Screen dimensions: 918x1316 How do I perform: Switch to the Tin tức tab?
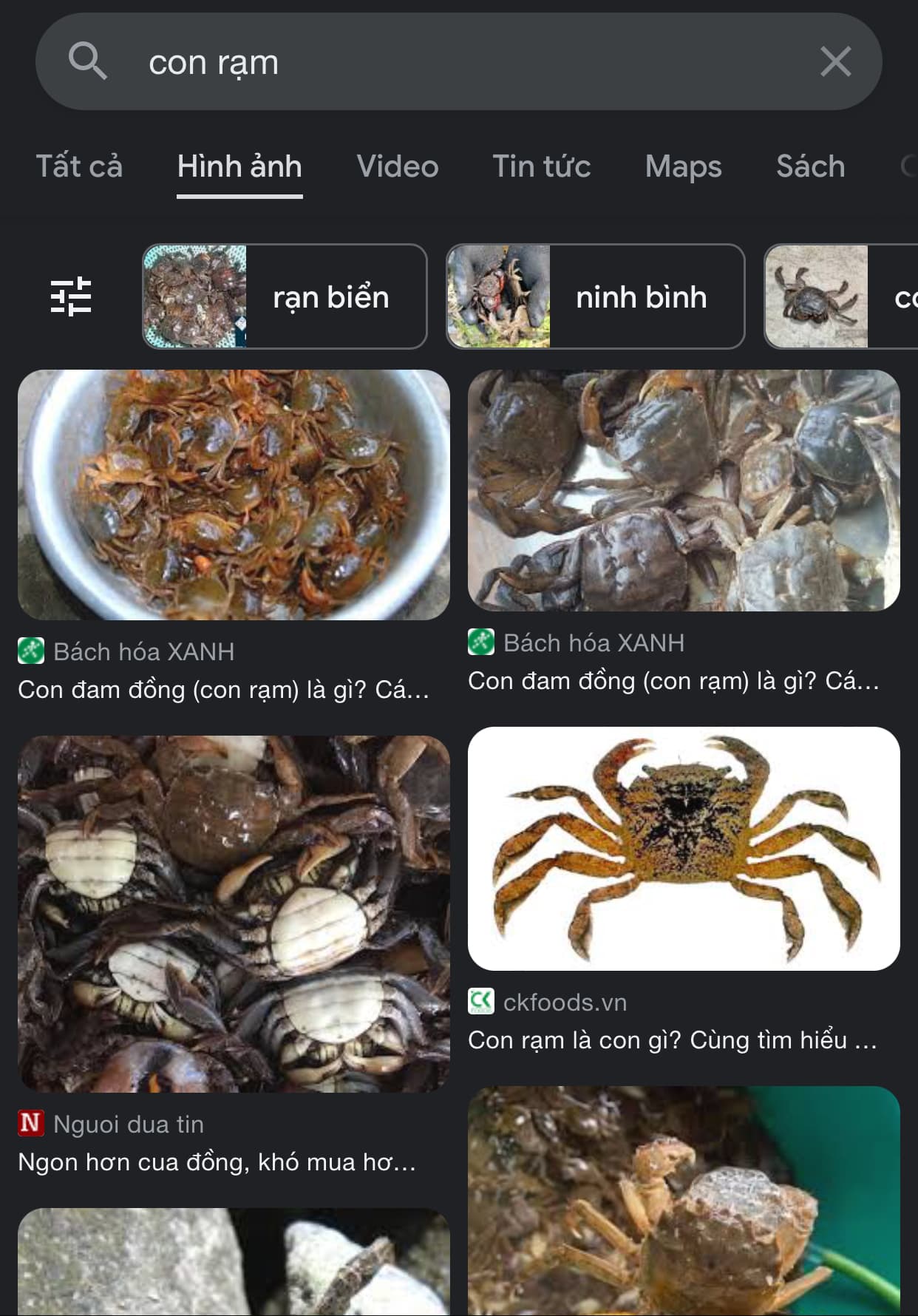tap(541, 166)
